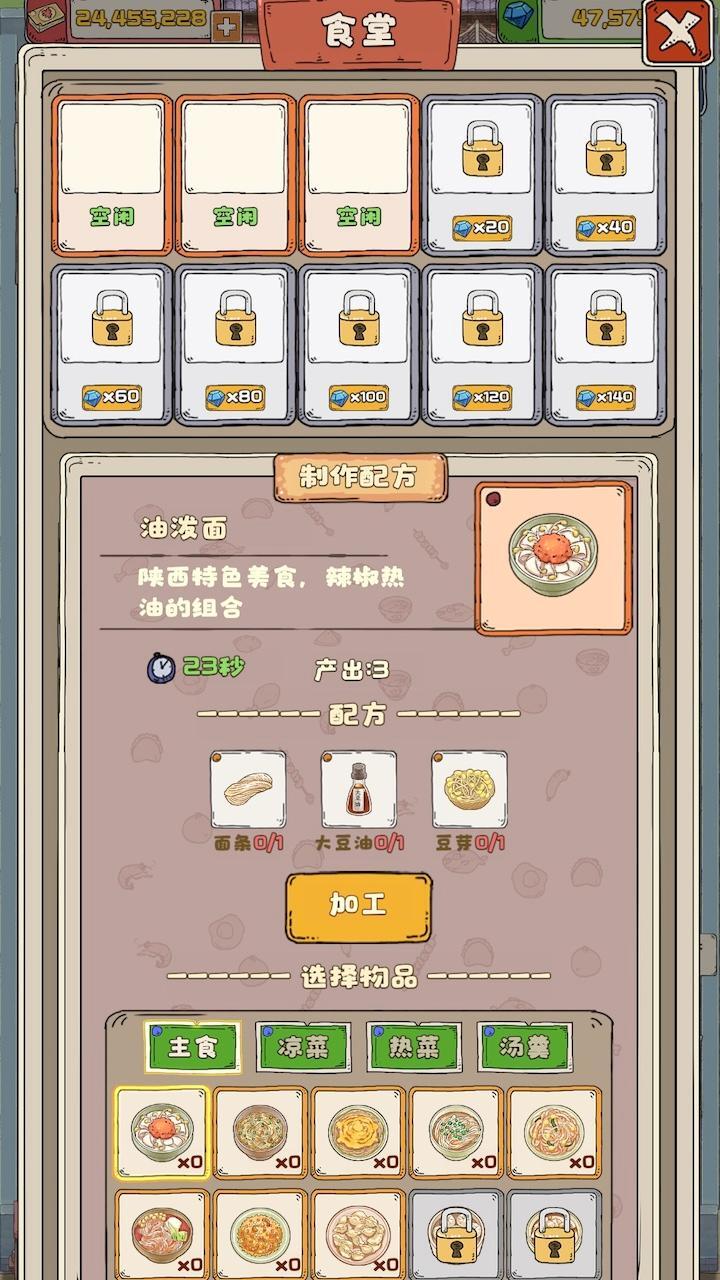The image size is (720, 1280).
Task: Unlock the slot costing 140 gems
Action: [606, 344]
